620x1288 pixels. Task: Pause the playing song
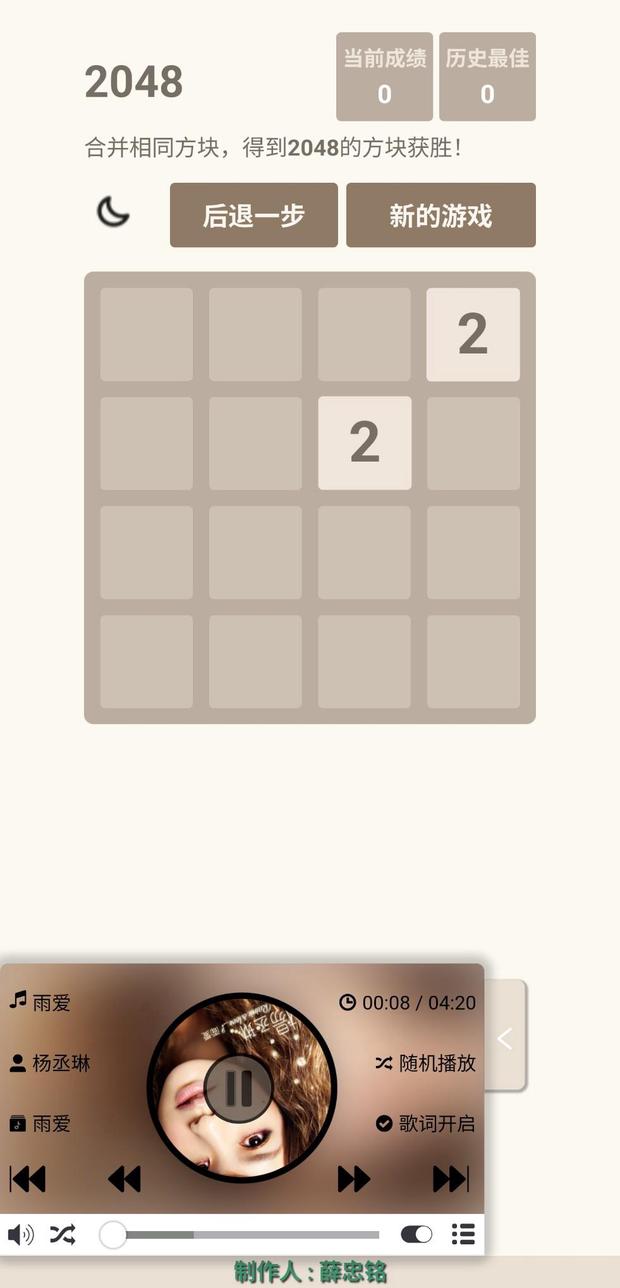238,1087
